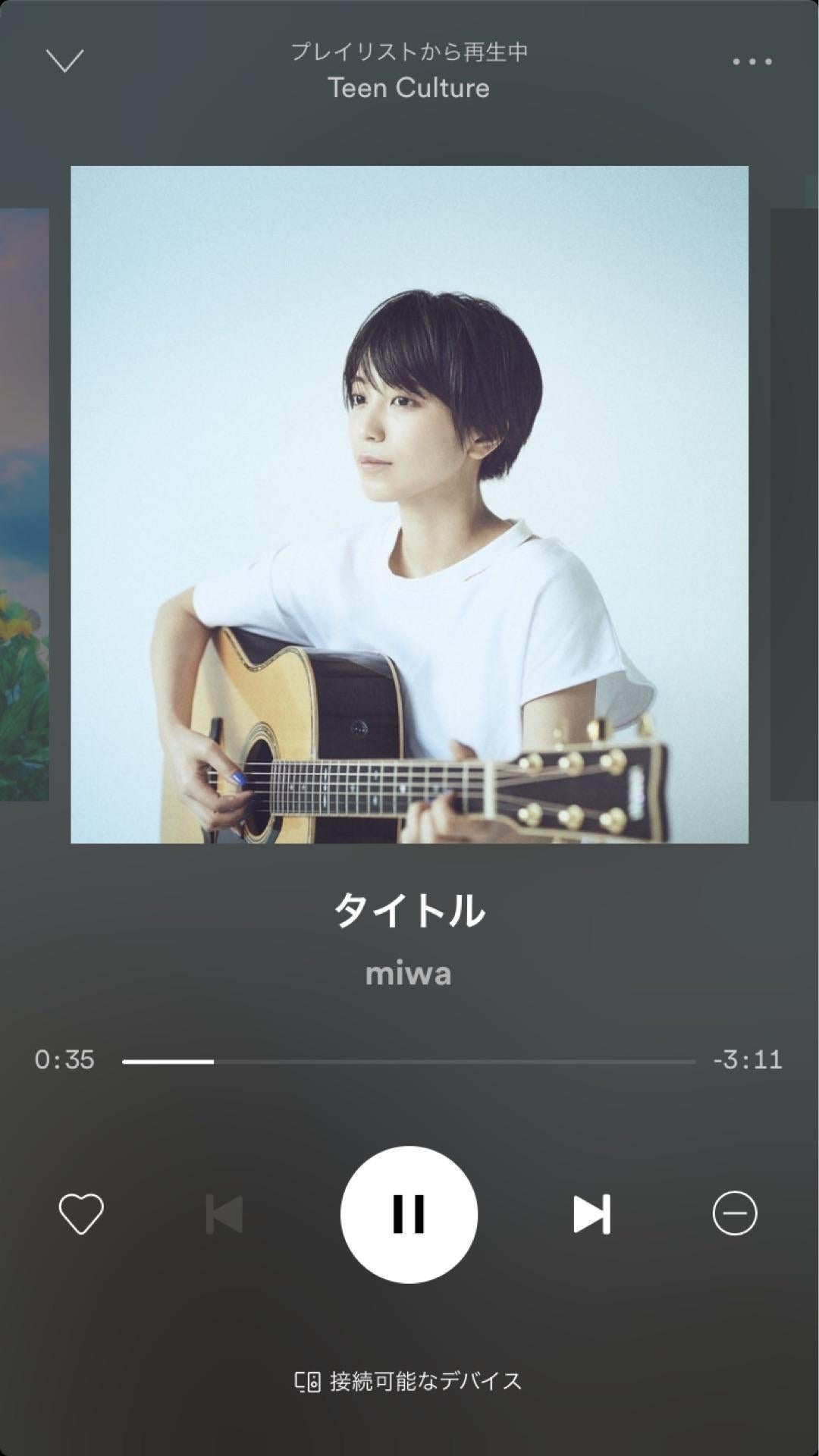Viewport: 819px width, 1456px height.
Task: Collapse the now playing screen
Action: [65, 61]
